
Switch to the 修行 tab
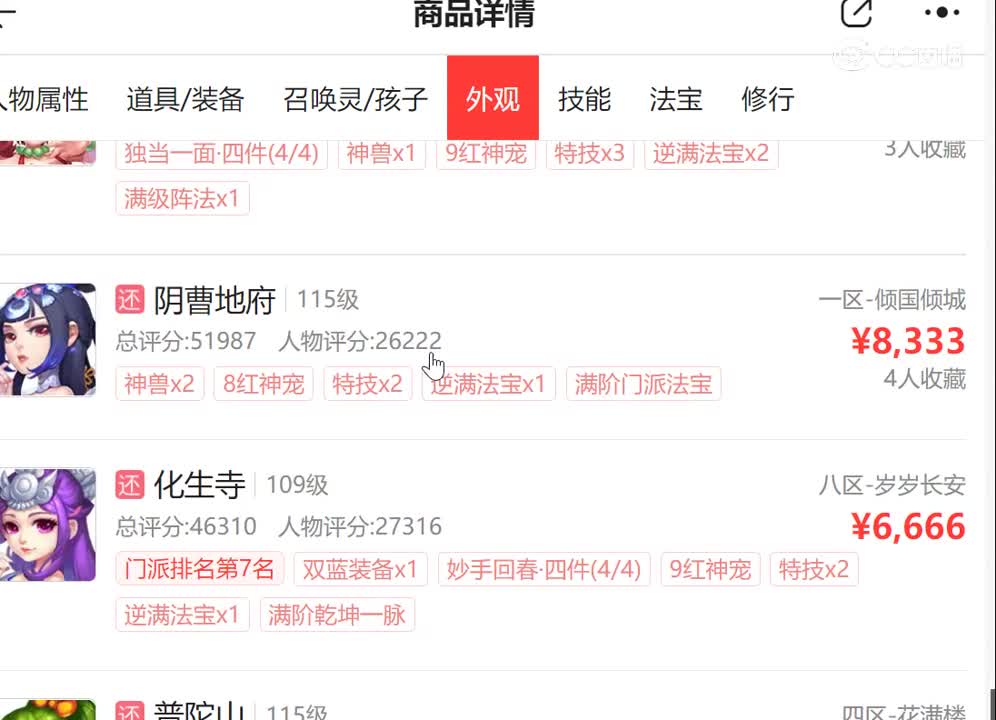point(768,99)
